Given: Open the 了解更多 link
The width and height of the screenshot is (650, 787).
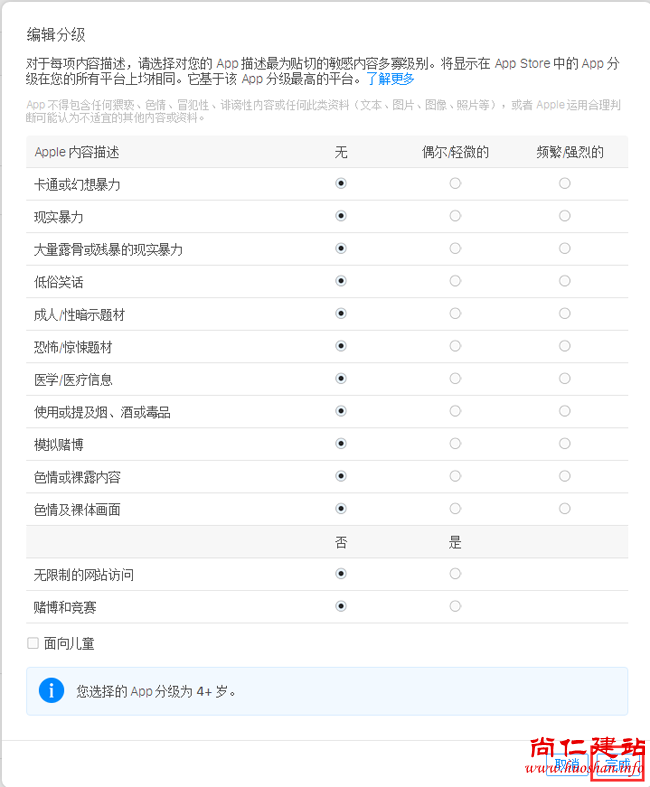Looking at the screenshot, I should coord(390,78).
